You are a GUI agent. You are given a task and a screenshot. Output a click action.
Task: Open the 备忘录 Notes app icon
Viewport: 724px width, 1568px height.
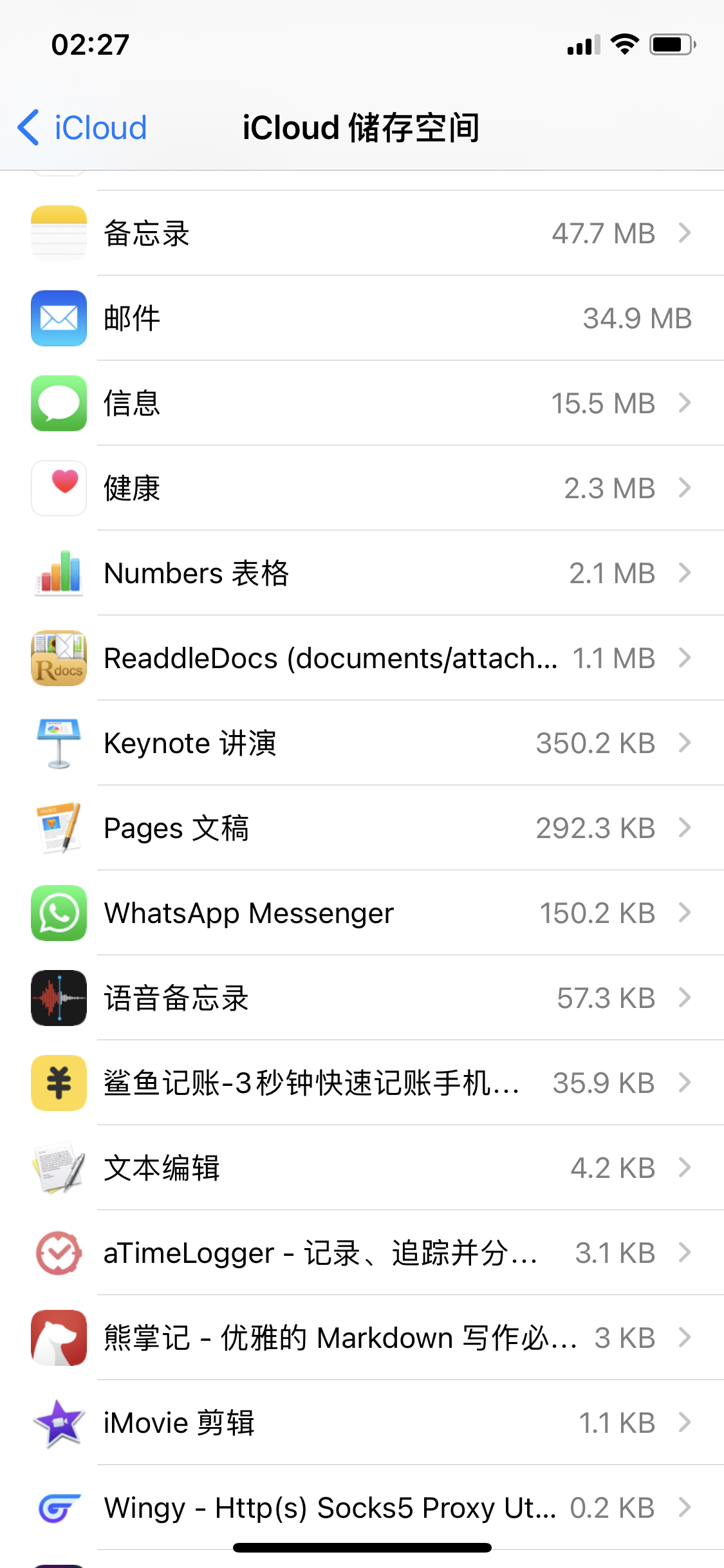[x=58, y=233]
